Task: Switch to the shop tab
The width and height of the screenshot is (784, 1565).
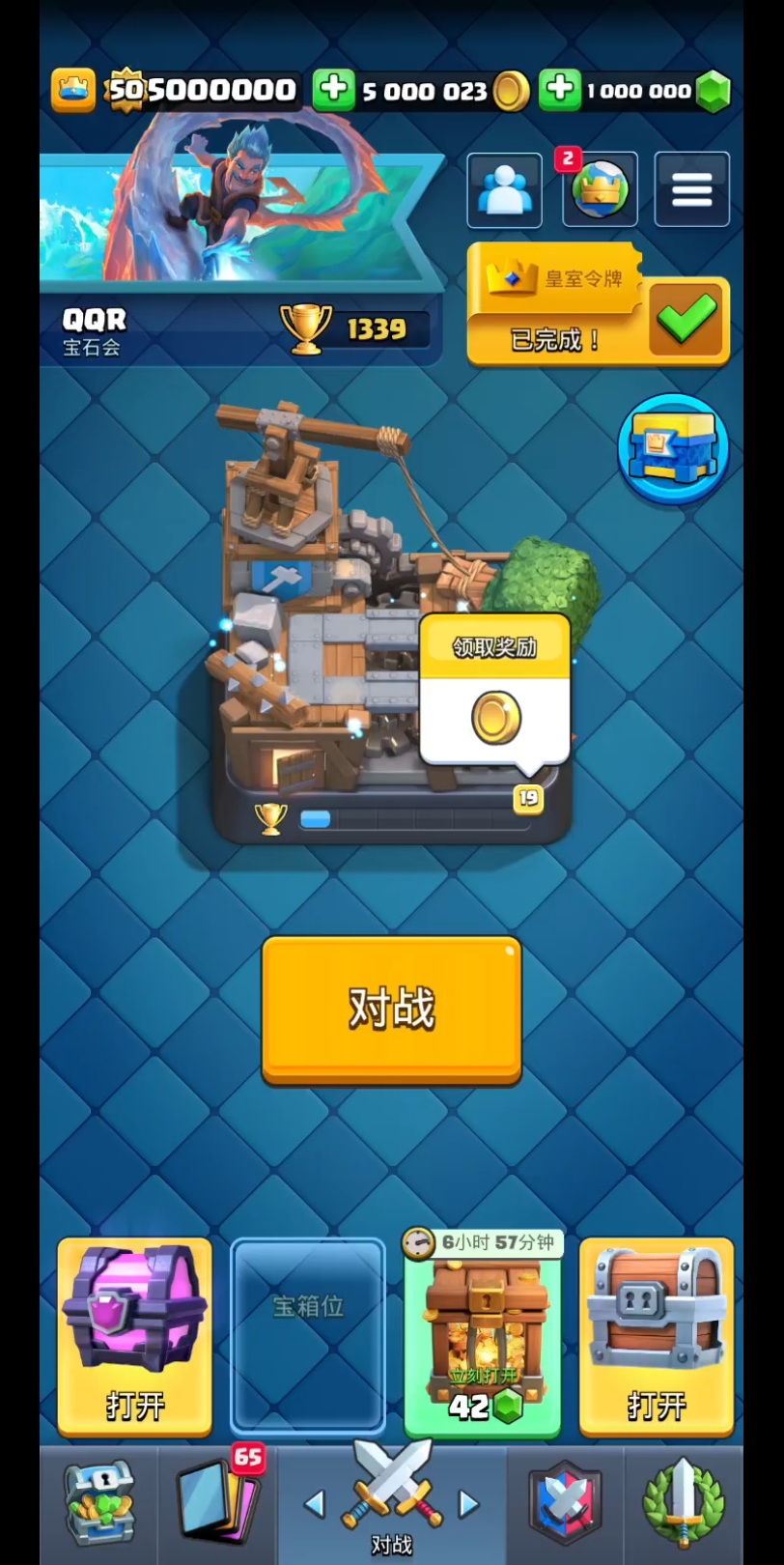Action: point(98,1503)
